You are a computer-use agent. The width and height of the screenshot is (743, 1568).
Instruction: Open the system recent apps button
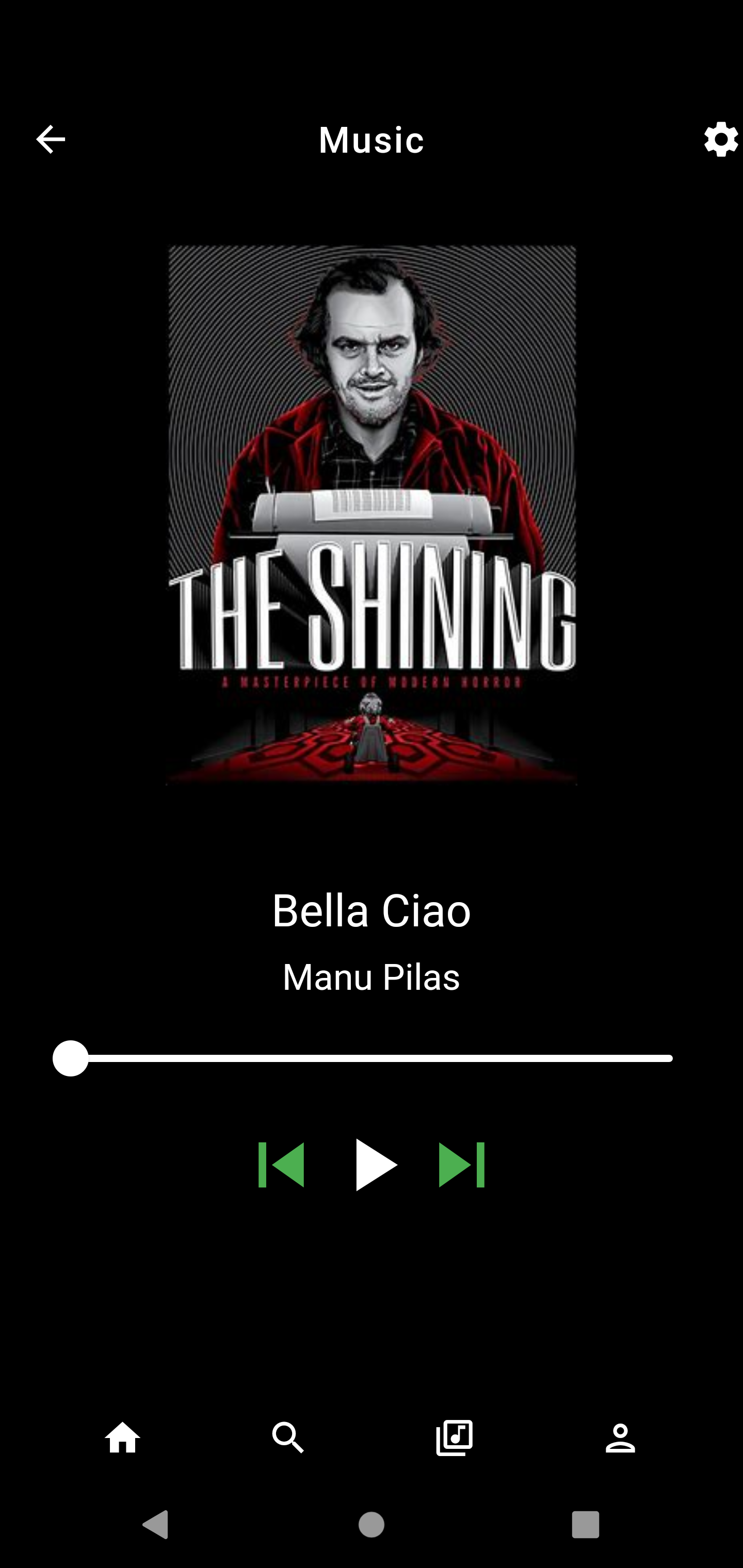click(x=585, y=1524)
